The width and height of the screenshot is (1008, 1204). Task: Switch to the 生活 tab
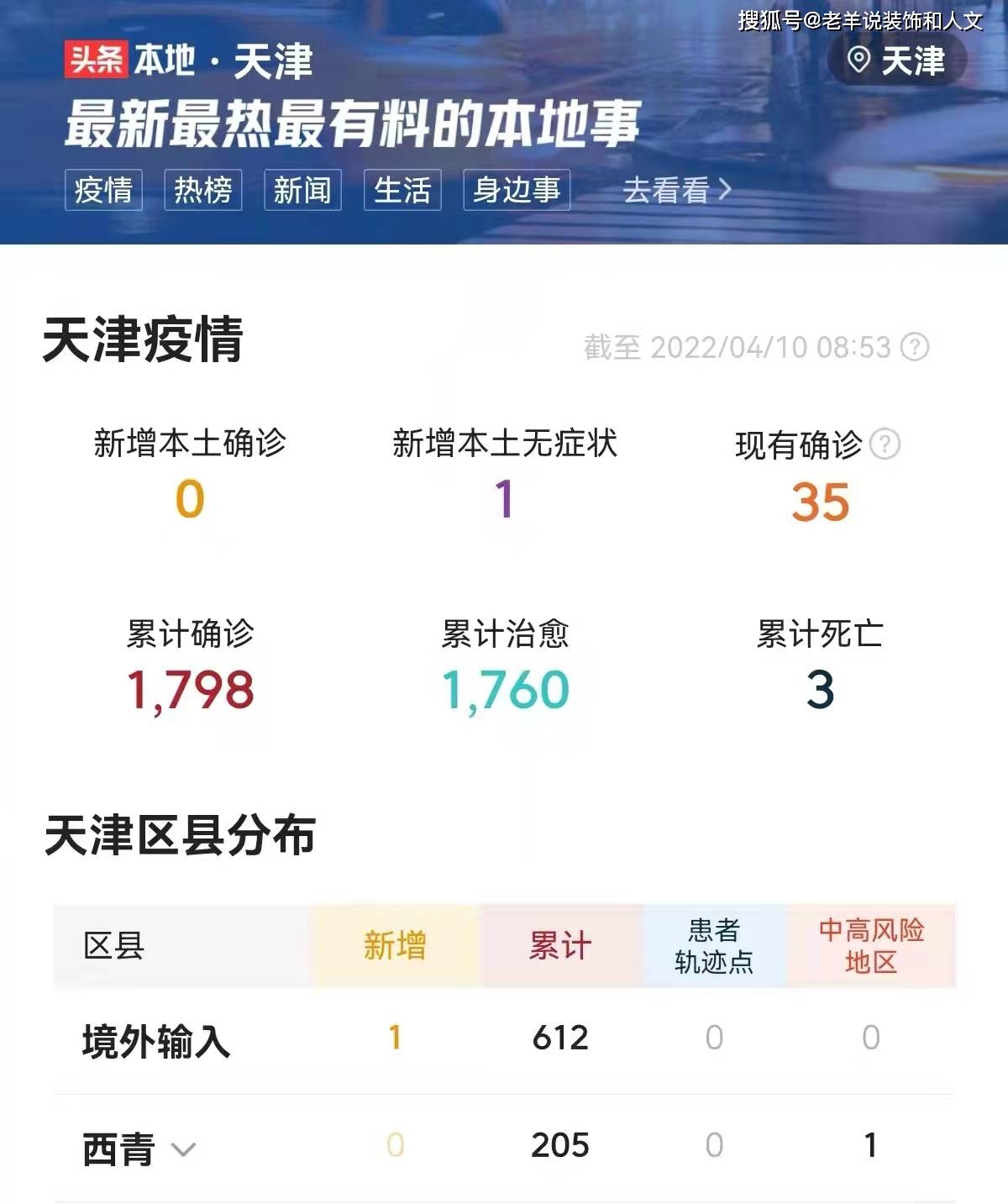click(402, 191)
